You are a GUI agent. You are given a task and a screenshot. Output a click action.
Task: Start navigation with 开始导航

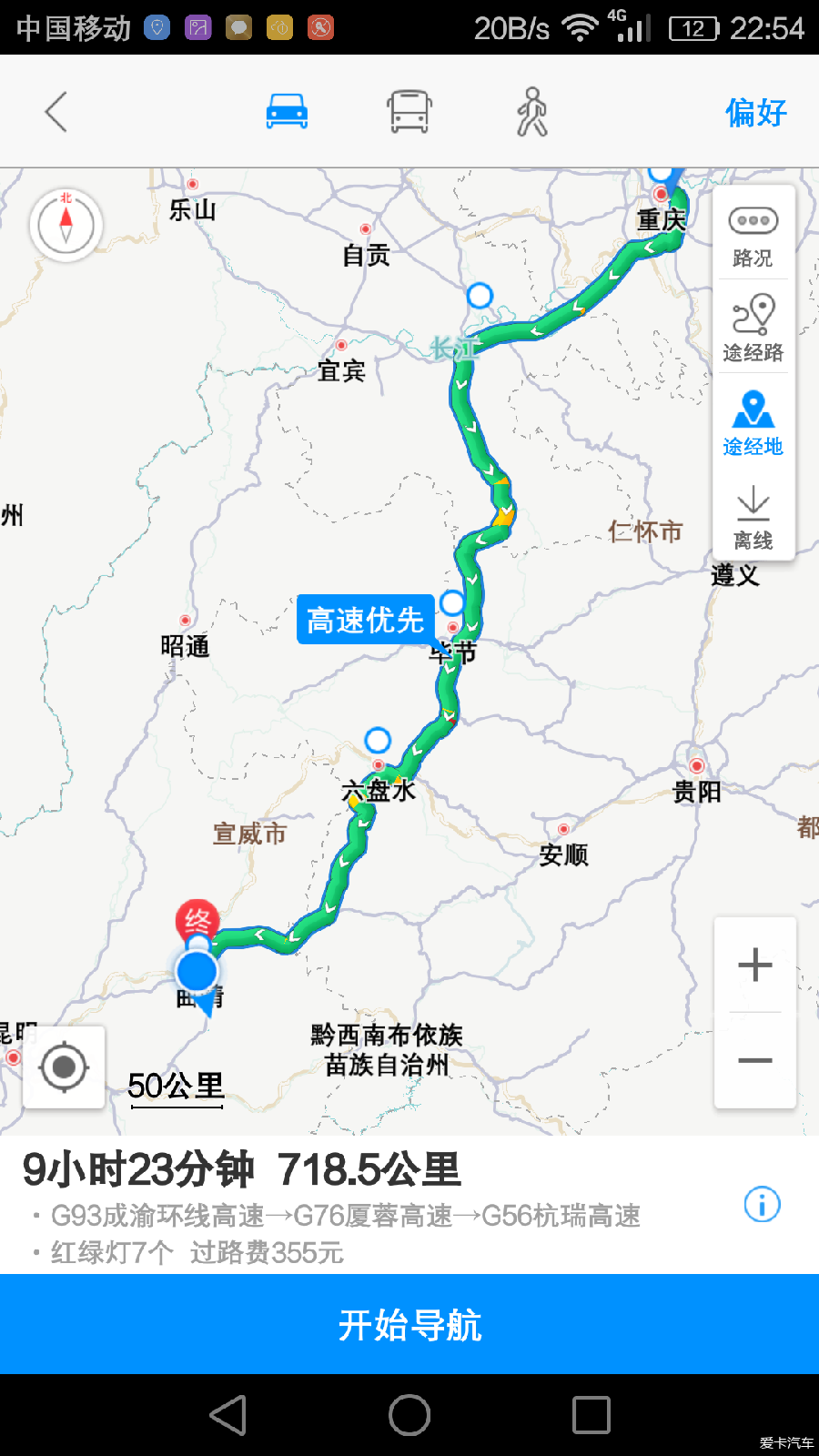pos(409,1324)
